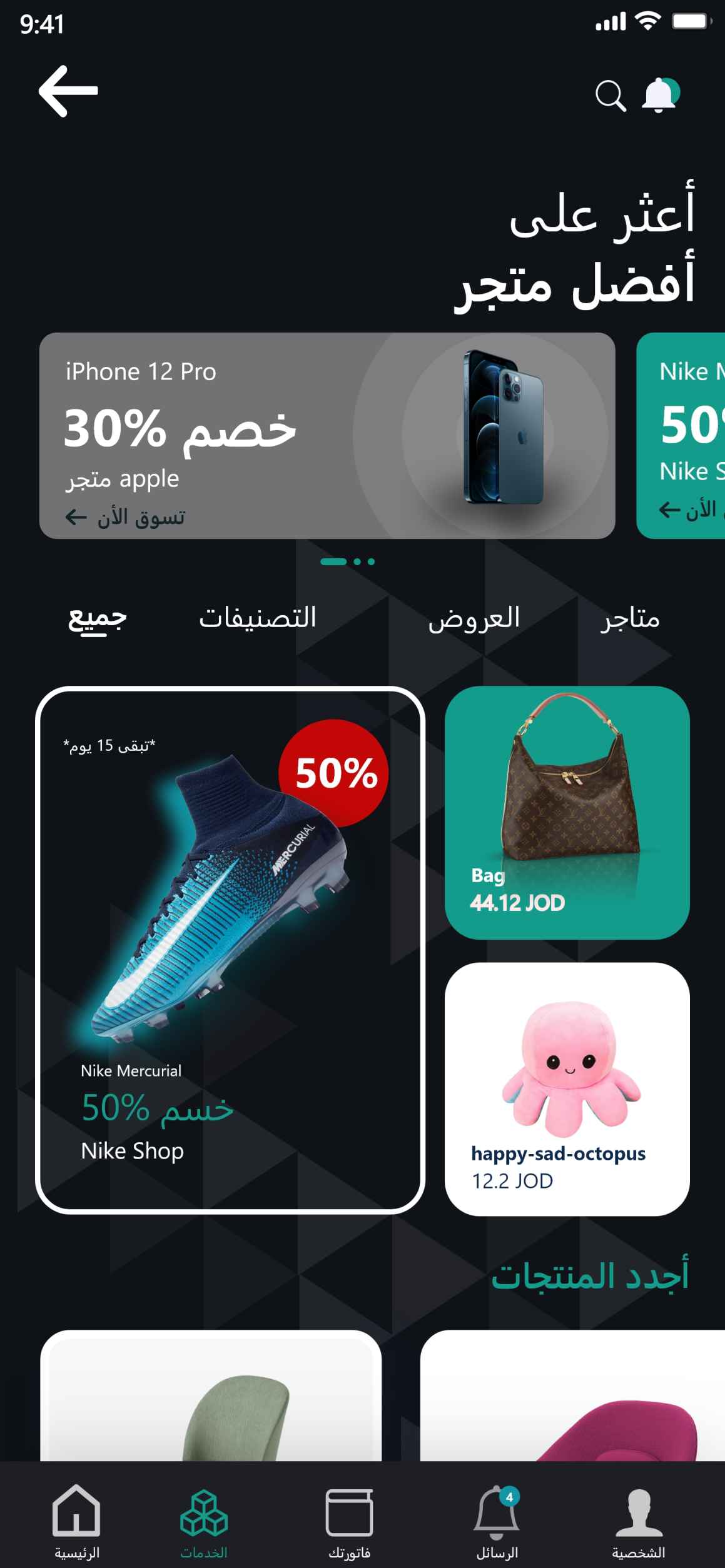Switch to the العروض tab
725x1568 pixels.
click(474, 618)
